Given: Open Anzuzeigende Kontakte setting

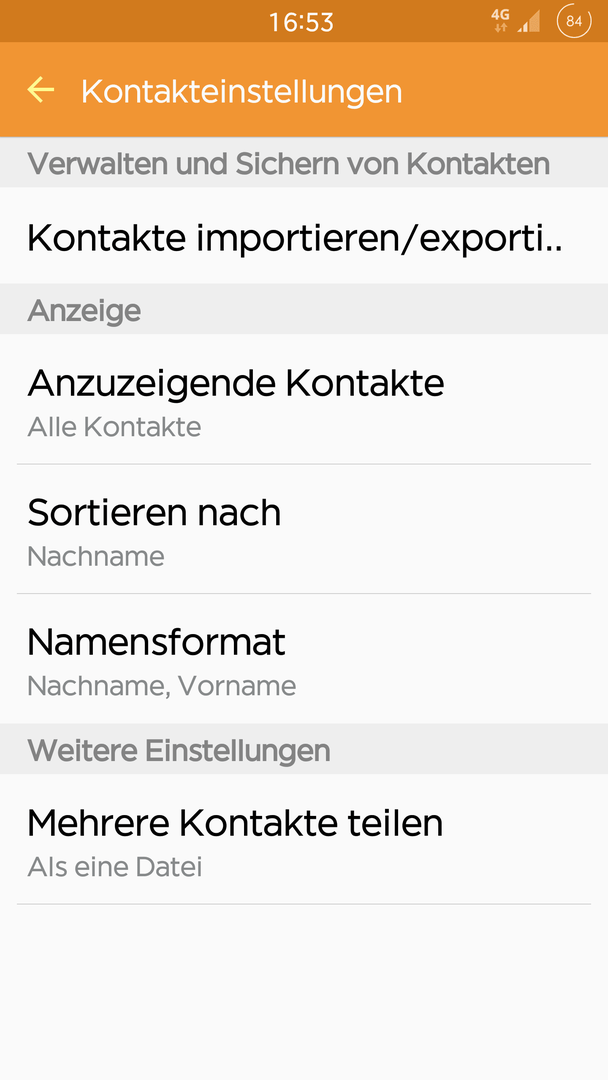Looking at the screenshot, I should (304, 399).
